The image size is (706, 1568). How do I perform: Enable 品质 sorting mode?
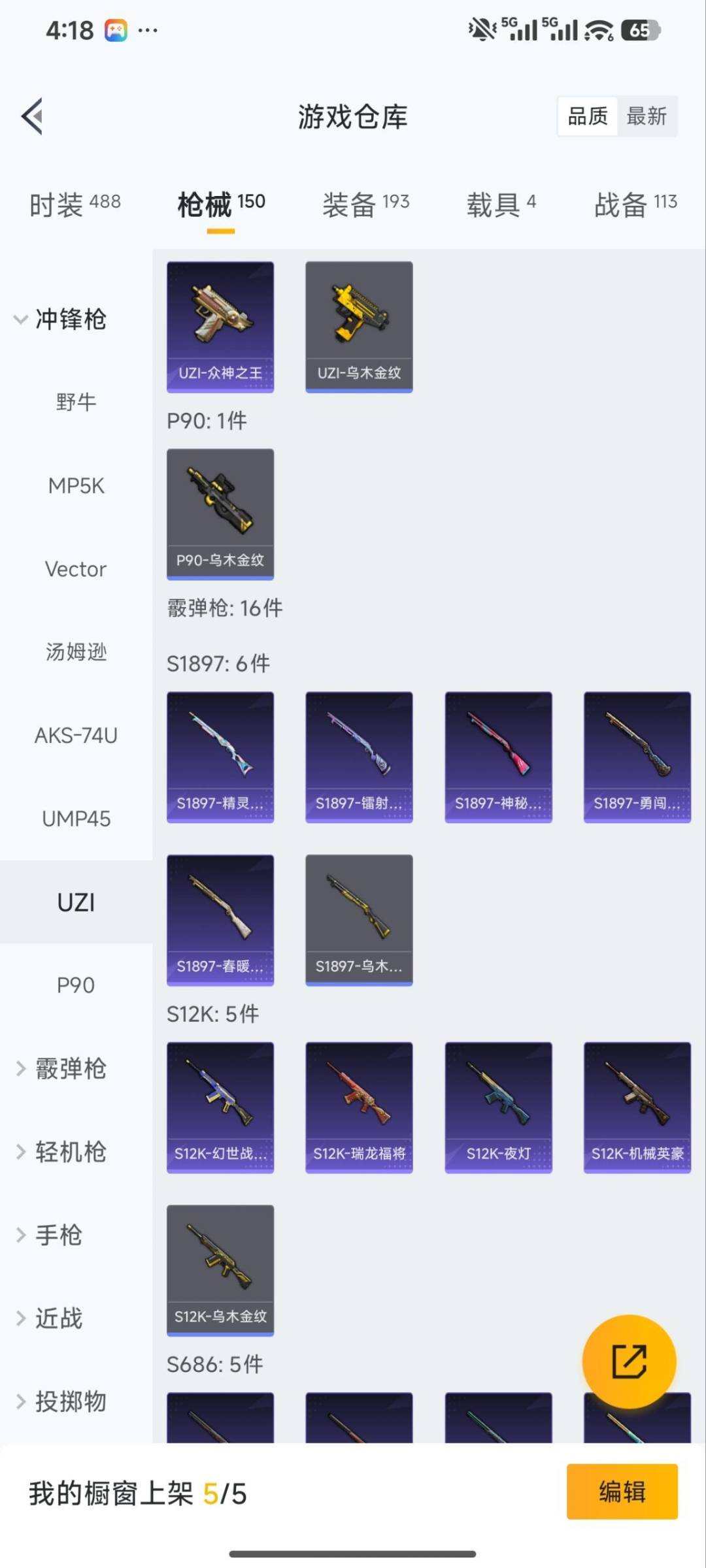point(586,116)
